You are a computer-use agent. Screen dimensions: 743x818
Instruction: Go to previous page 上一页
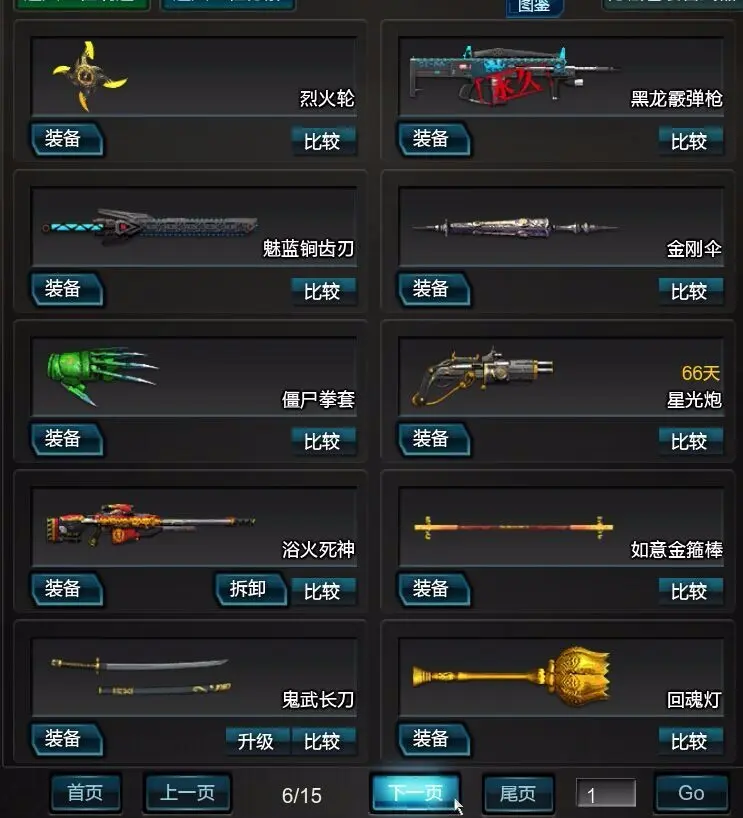point(188,794)
